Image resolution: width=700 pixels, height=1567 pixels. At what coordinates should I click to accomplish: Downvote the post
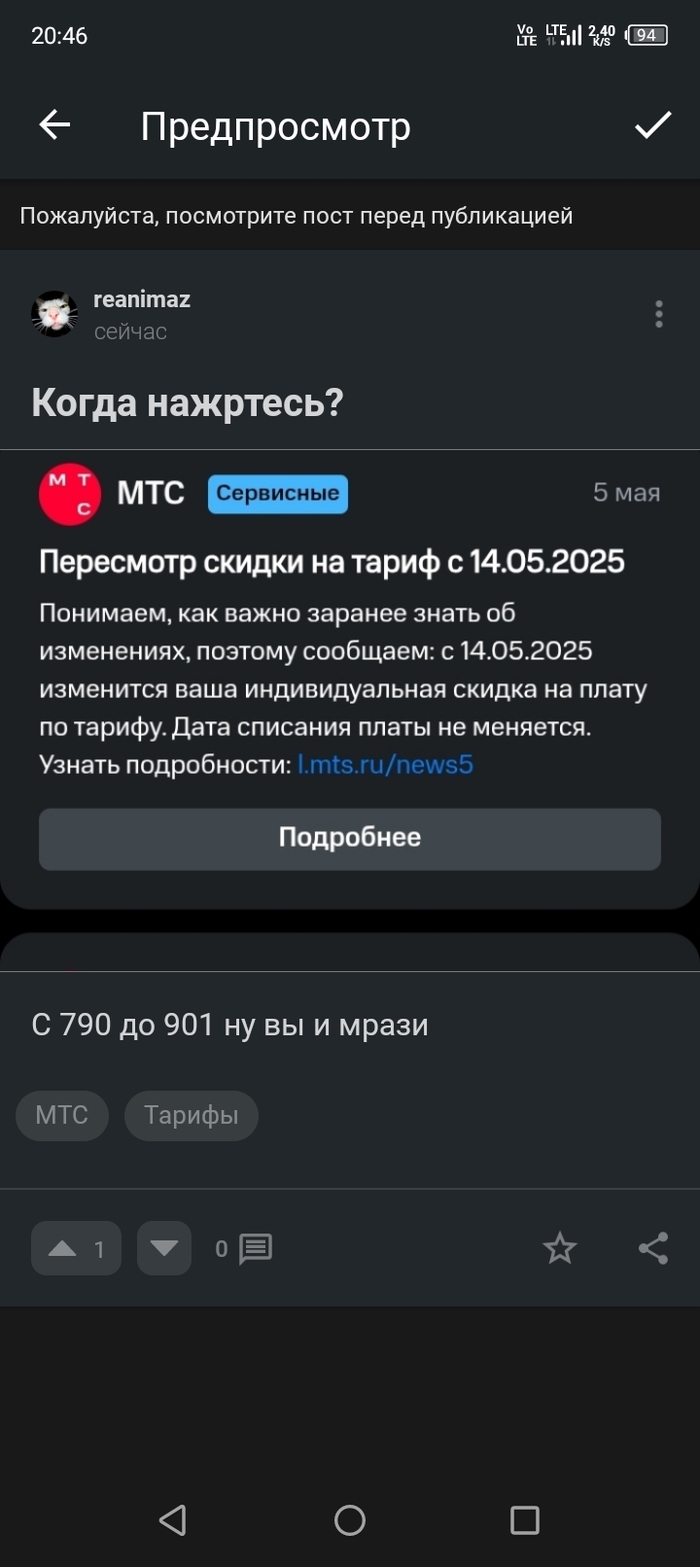coord(164,1248)
